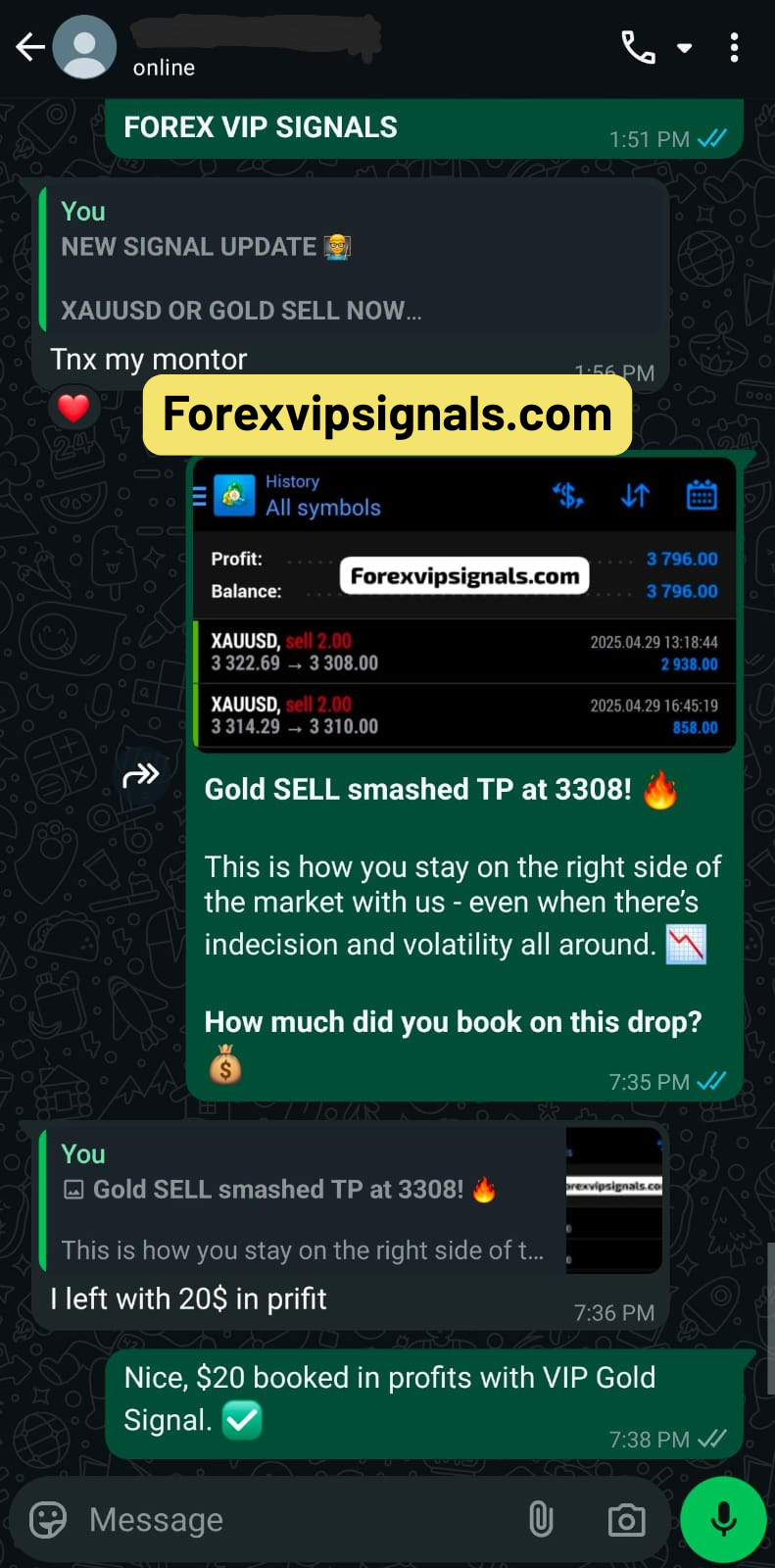This screenshot has height=1568, width=775.
Task: Go back to the chat list
Action: [29, 47]
